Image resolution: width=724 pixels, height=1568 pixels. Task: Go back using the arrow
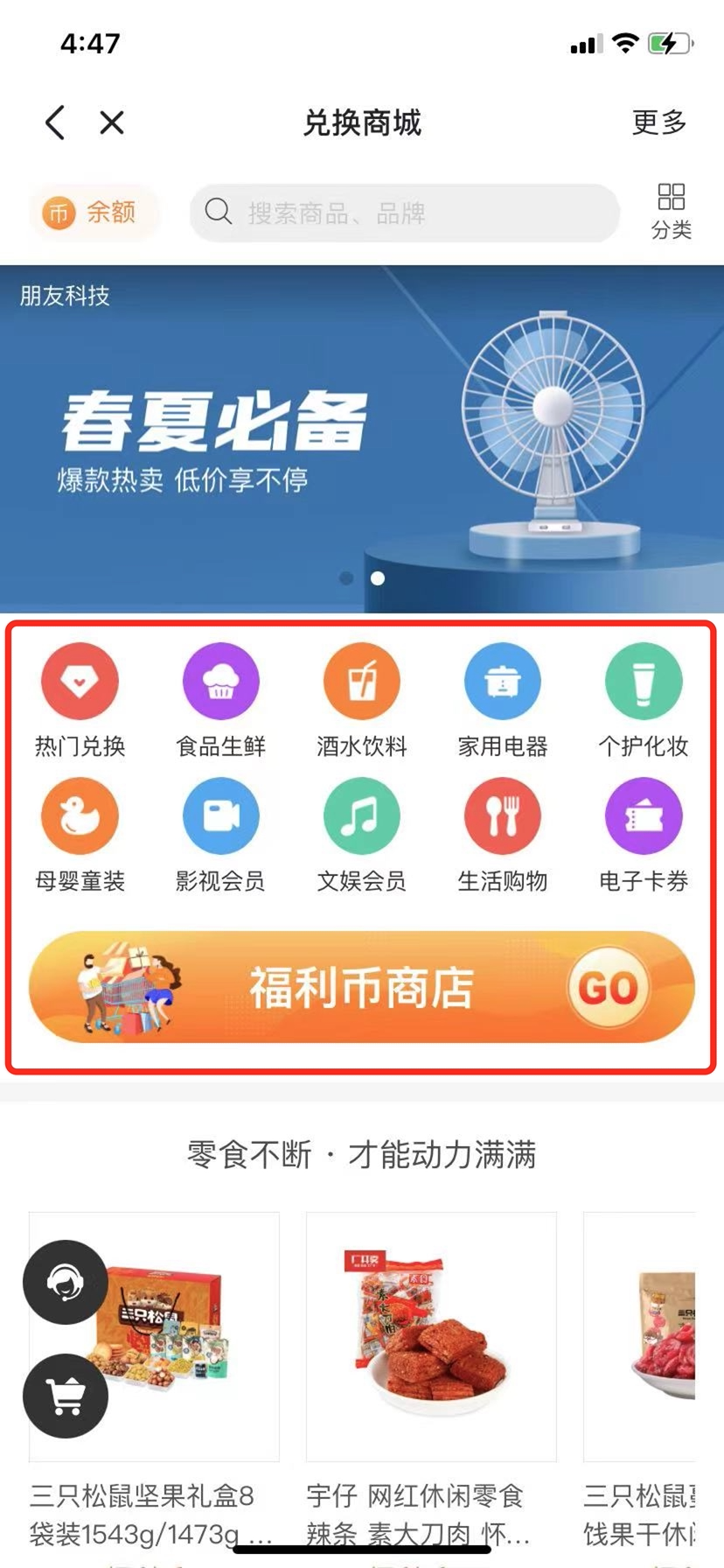tap(55, 122)
